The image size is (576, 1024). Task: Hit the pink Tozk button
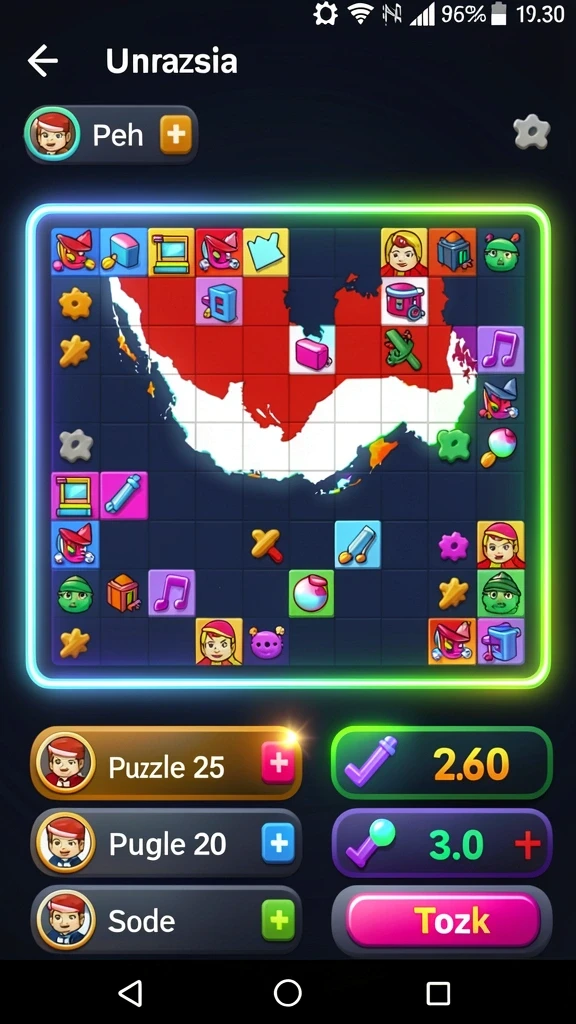click(x=443, y=920)
